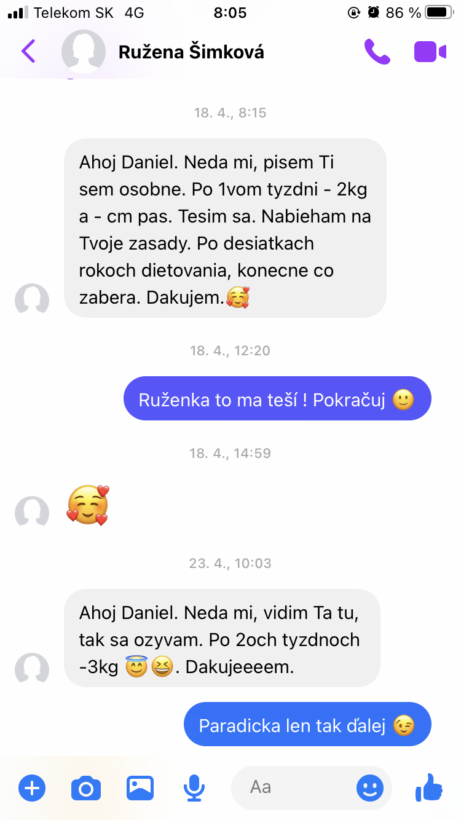Open the photo gallery picker
Viewport: 461px width, 820px height.
point(140,787)
